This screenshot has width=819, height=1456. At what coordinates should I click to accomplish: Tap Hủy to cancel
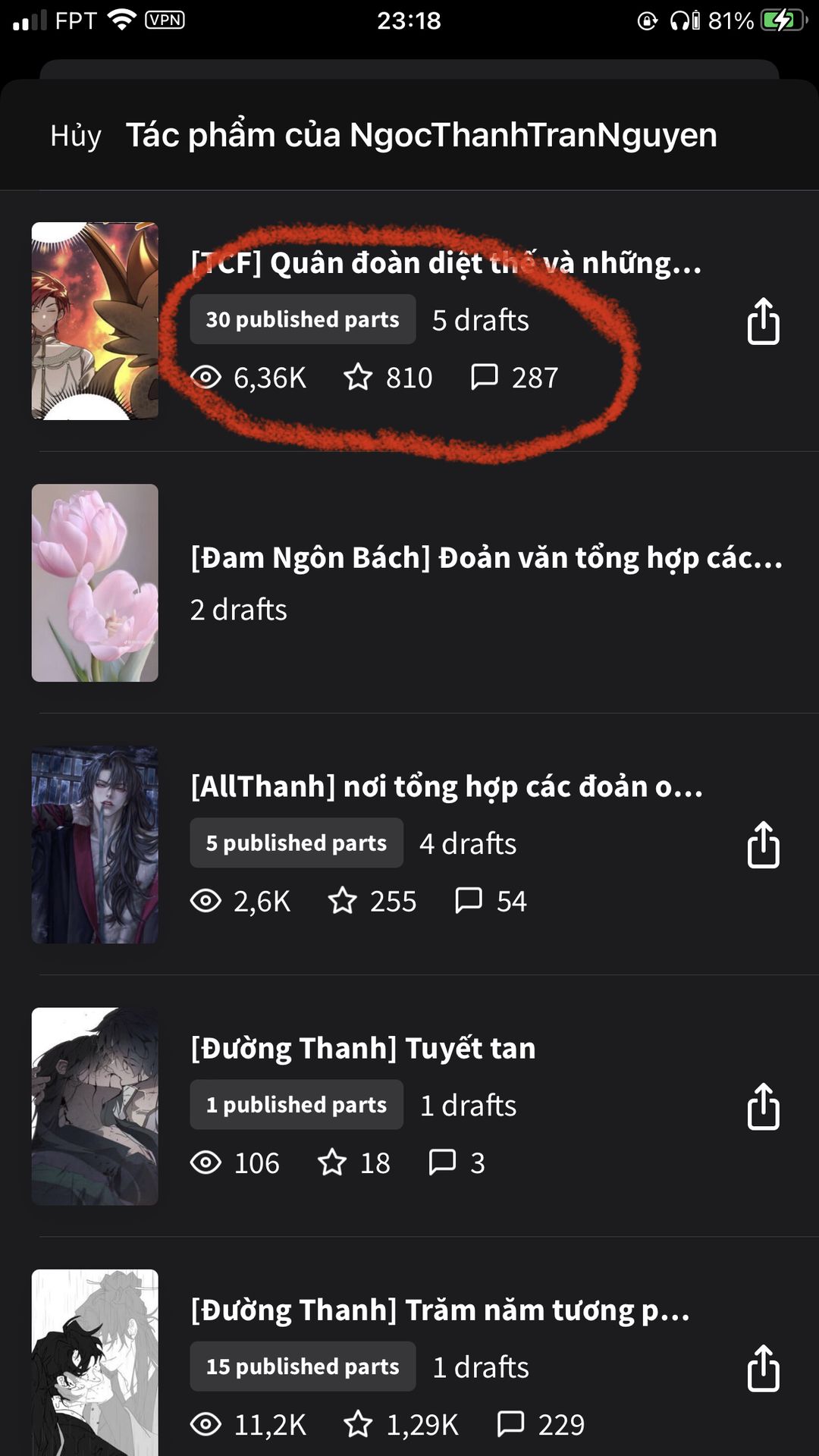75,136
